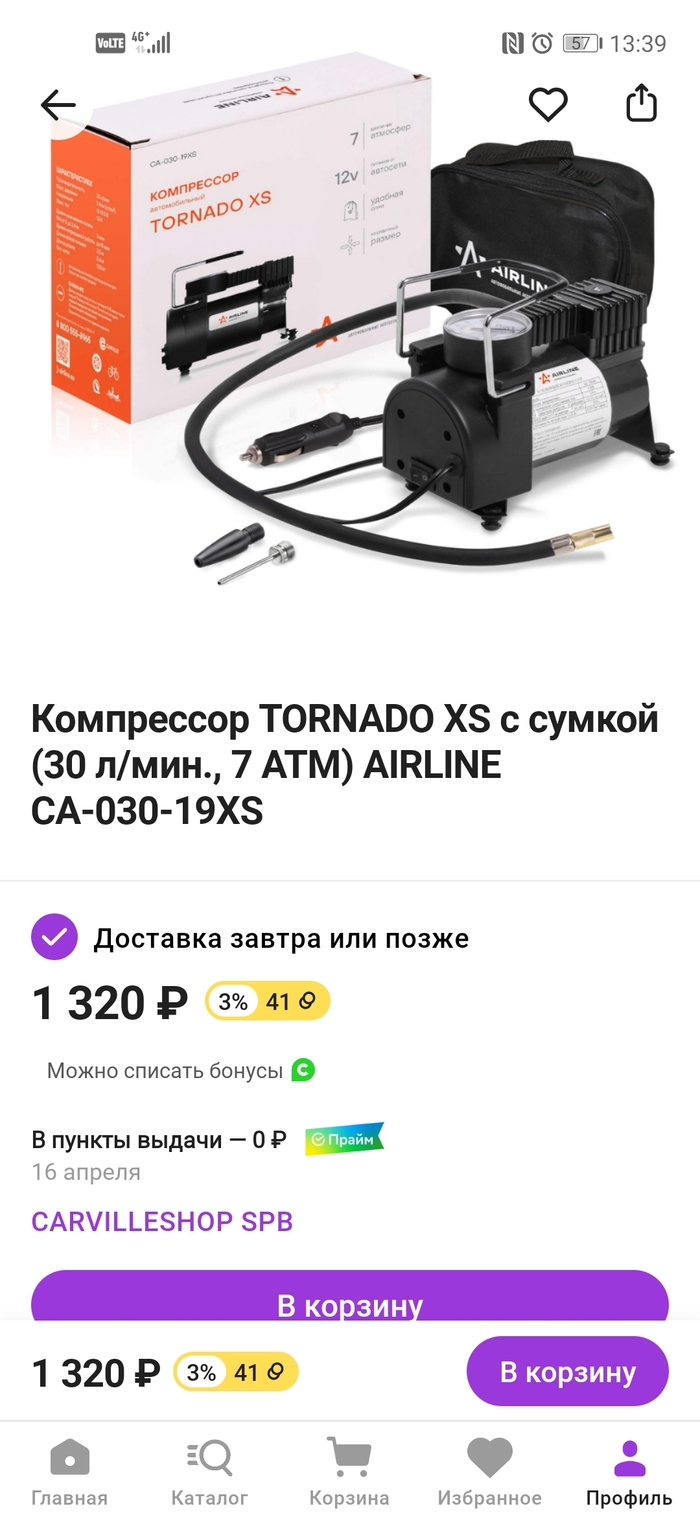
Task: Open the CARVILLESHOP SPB seller page
Action: click(162, 1221)
